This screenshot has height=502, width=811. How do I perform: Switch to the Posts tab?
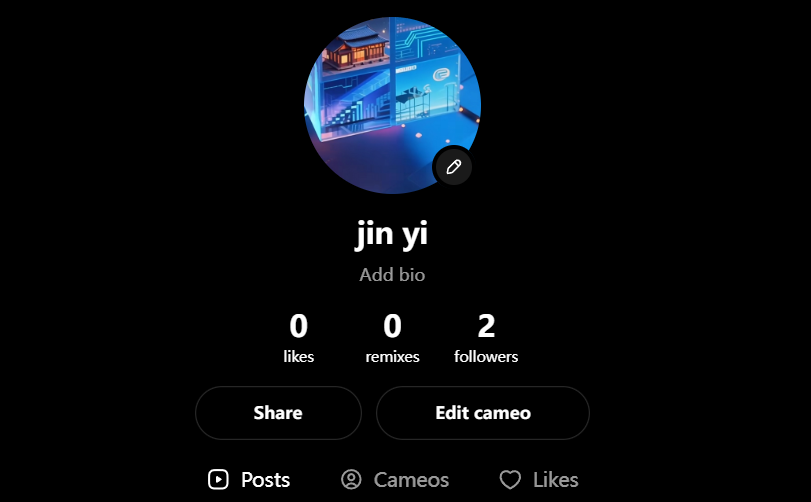(x=250, y=480)
